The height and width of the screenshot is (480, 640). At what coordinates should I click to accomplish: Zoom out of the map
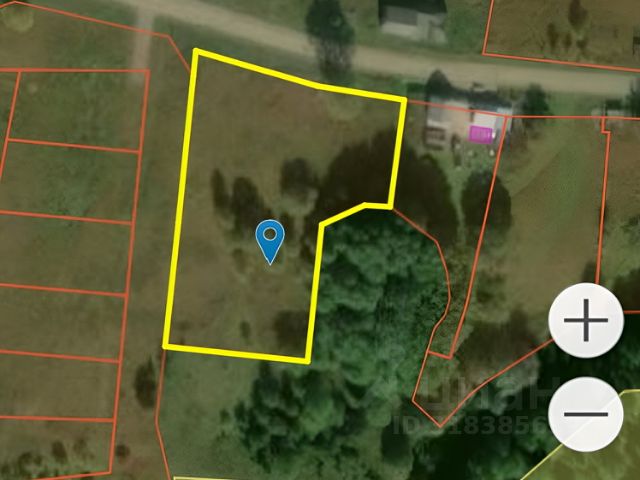[586, 413]
